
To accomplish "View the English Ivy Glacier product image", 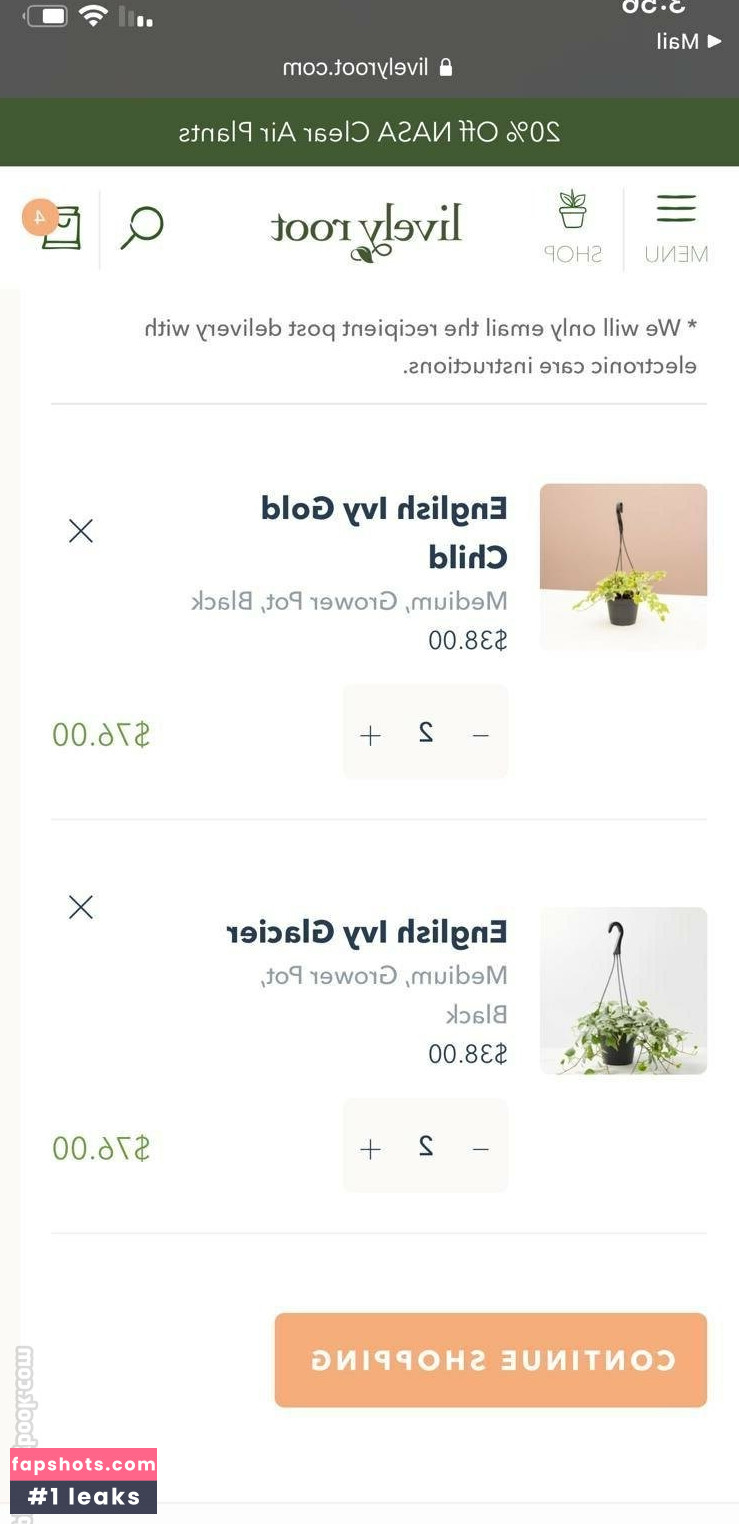I will (623, 991).
